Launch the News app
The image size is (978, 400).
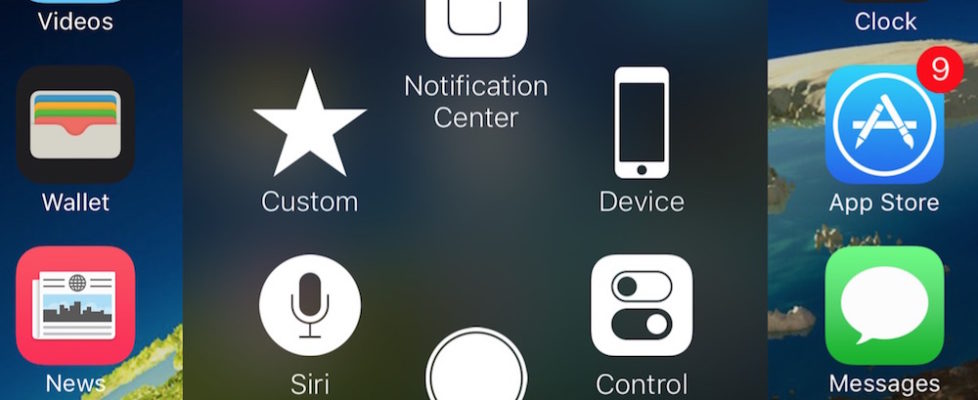75,306
